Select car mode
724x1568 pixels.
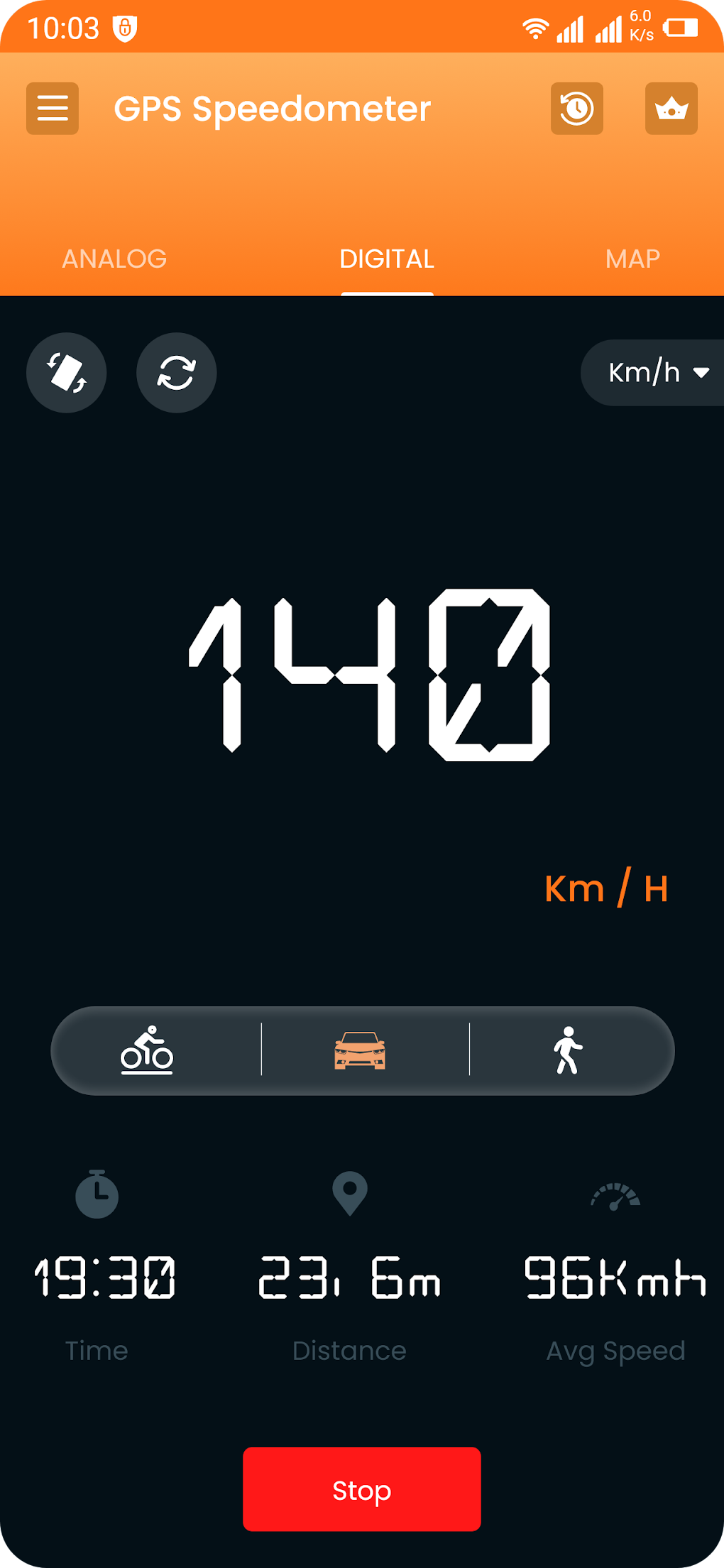tap(360, 1050)
